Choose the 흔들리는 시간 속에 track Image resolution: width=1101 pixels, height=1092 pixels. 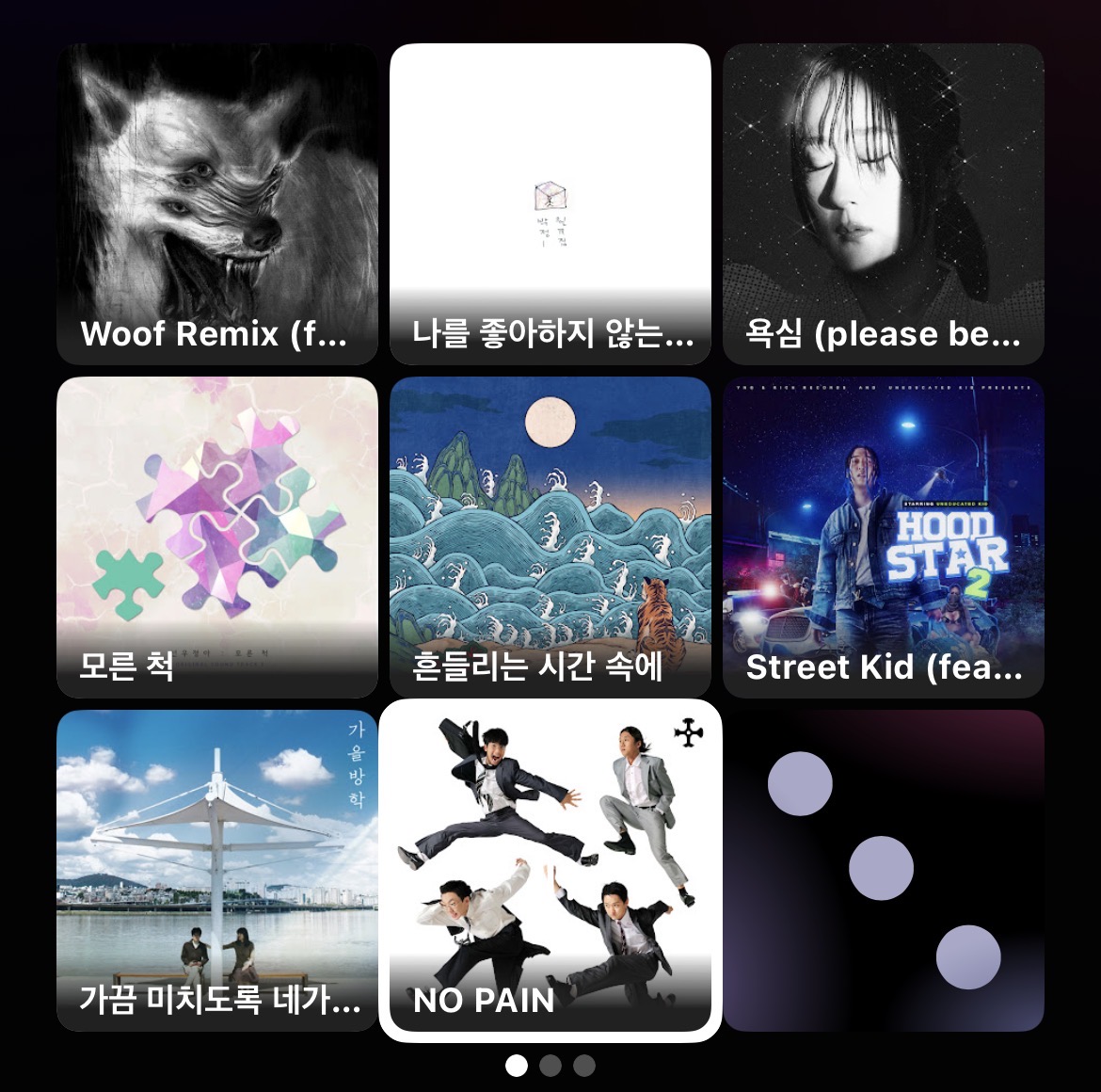click(x=550, y=538)
